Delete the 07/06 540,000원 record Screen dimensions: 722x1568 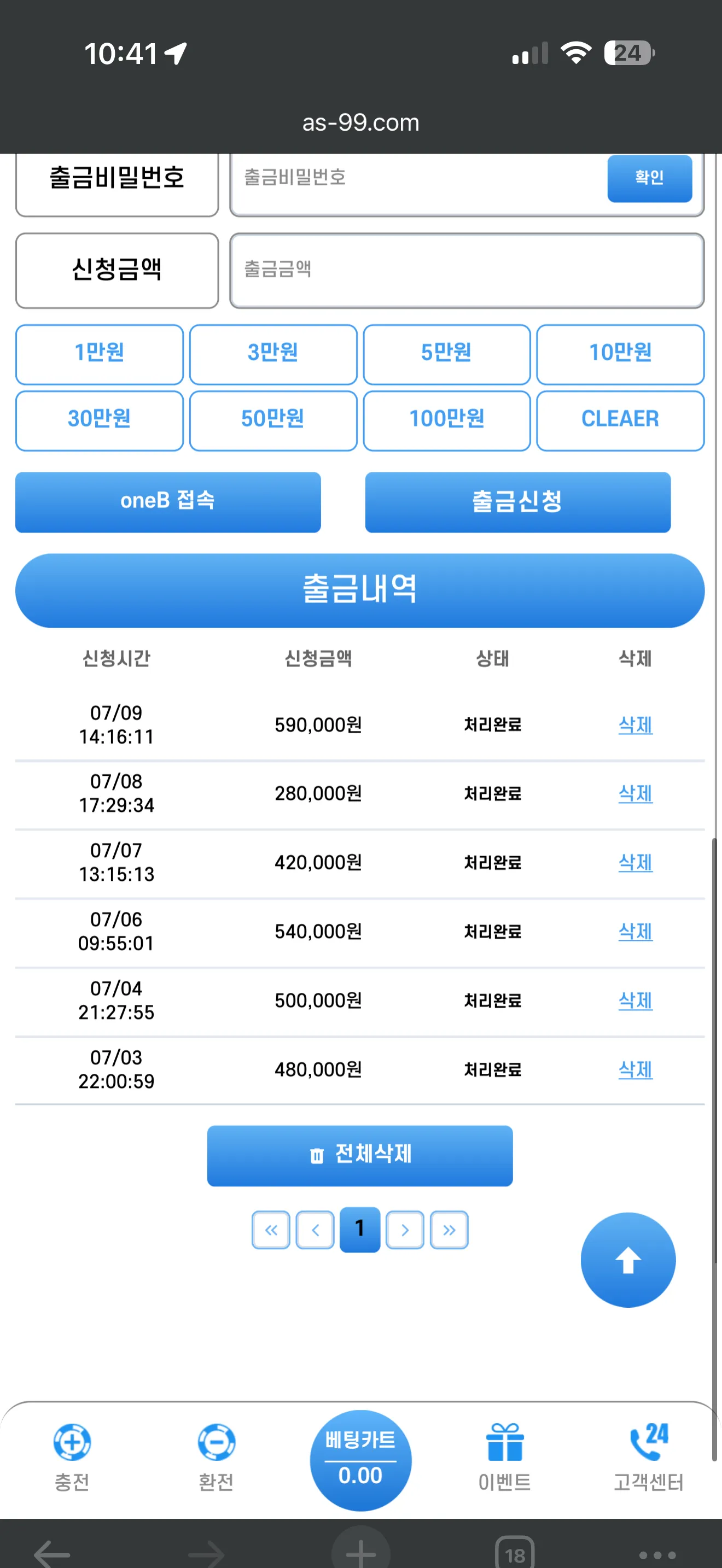[636, 931]
